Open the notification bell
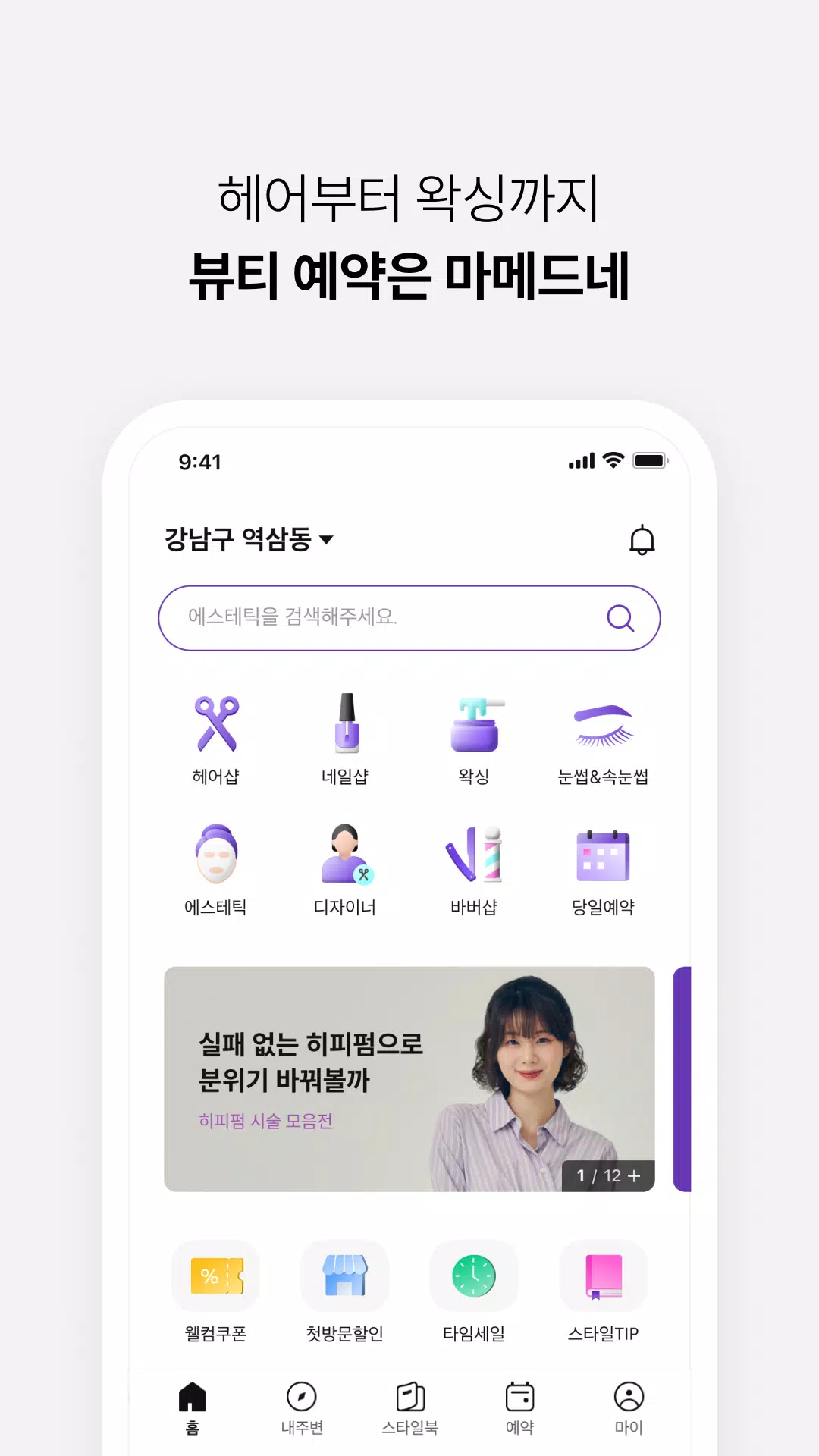This screenshot has width=819, height=1456. (x=643, y=540)
